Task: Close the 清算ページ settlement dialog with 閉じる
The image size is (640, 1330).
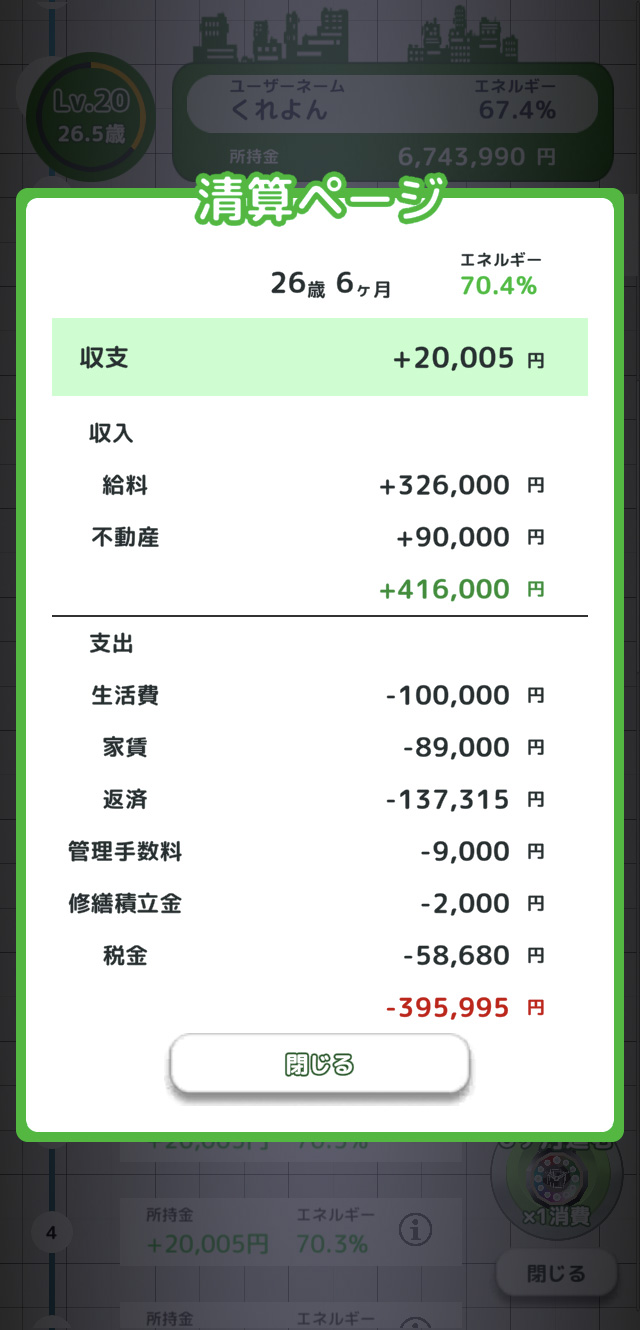Action: pos(319,1064)
